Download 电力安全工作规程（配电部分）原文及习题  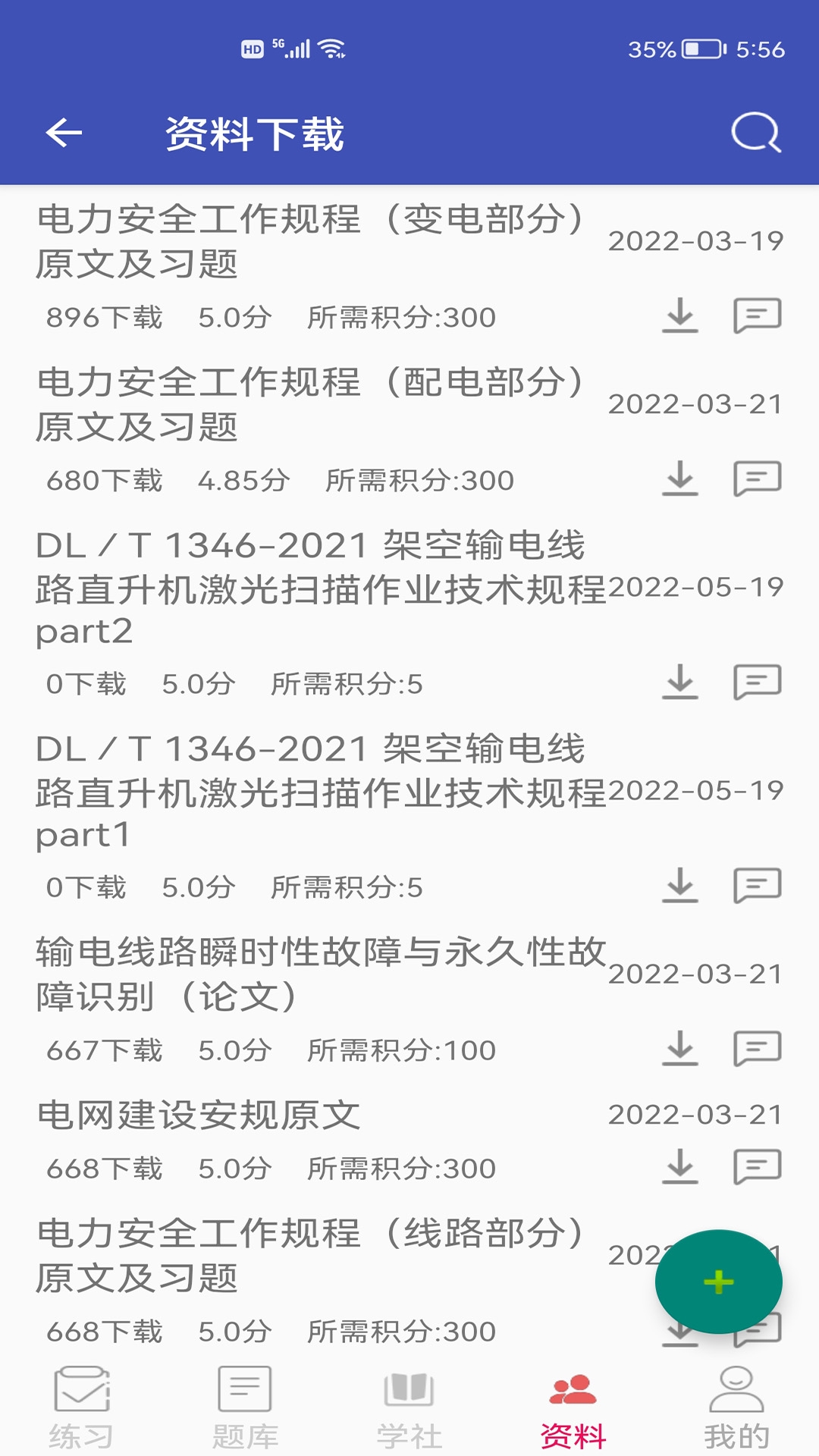click(680, 479)
